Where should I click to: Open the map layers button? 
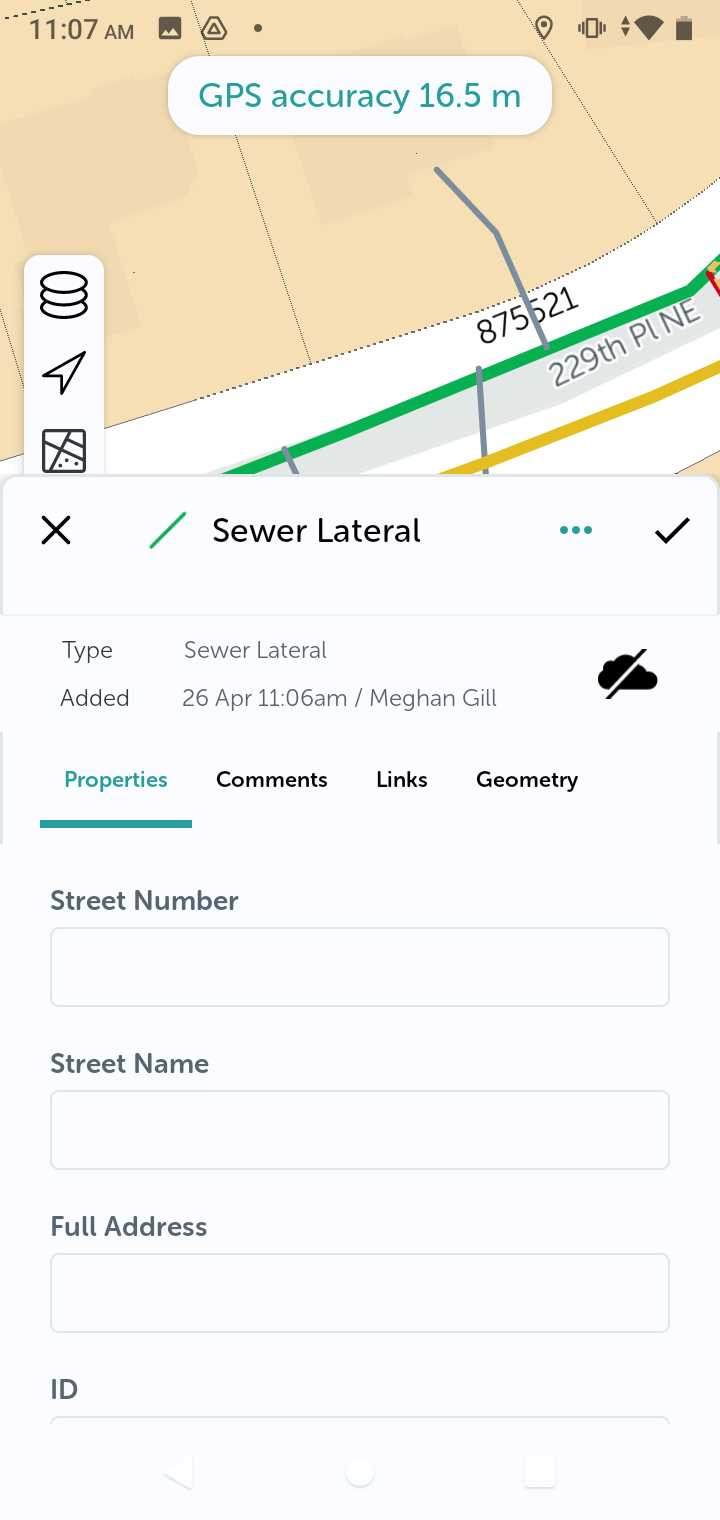(x=64, y=295)
